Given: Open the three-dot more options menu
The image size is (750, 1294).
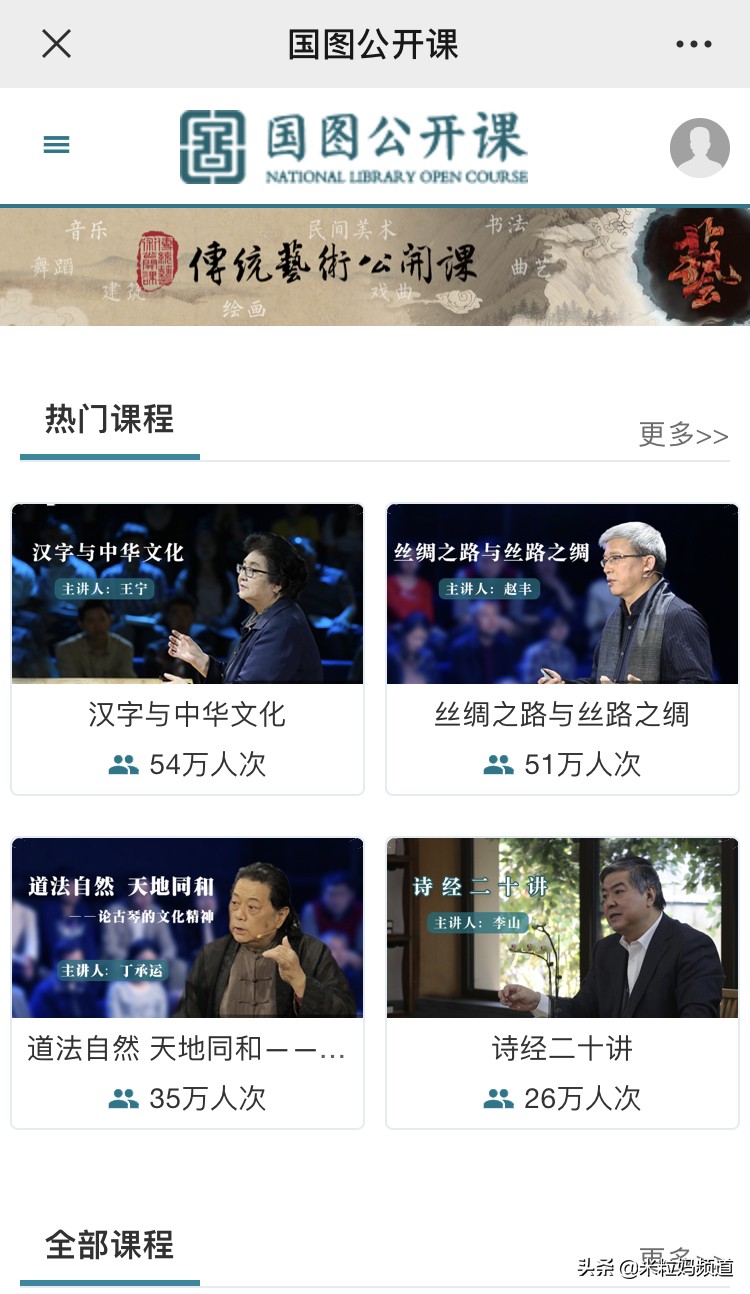Looking at the screenshot, I should click(694, 44).
